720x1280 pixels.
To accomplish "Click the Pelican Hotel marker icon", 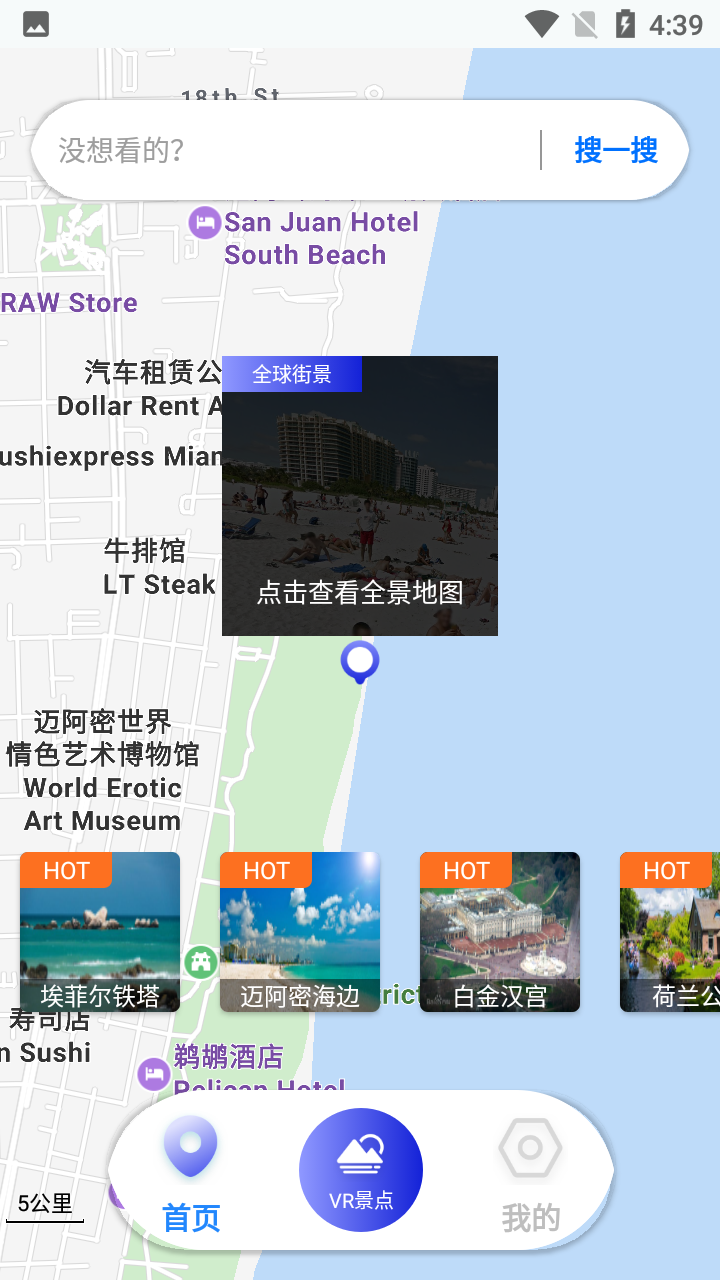I will (x=153, y=1074).
